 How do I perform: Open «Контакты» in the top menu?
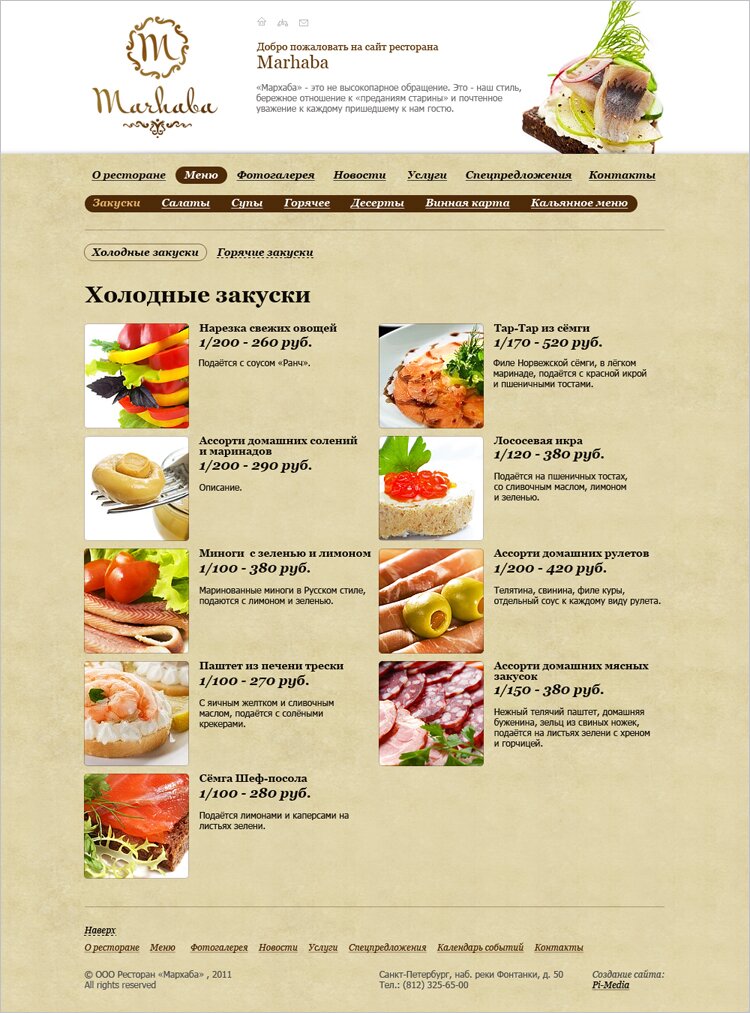coord(622,176)
